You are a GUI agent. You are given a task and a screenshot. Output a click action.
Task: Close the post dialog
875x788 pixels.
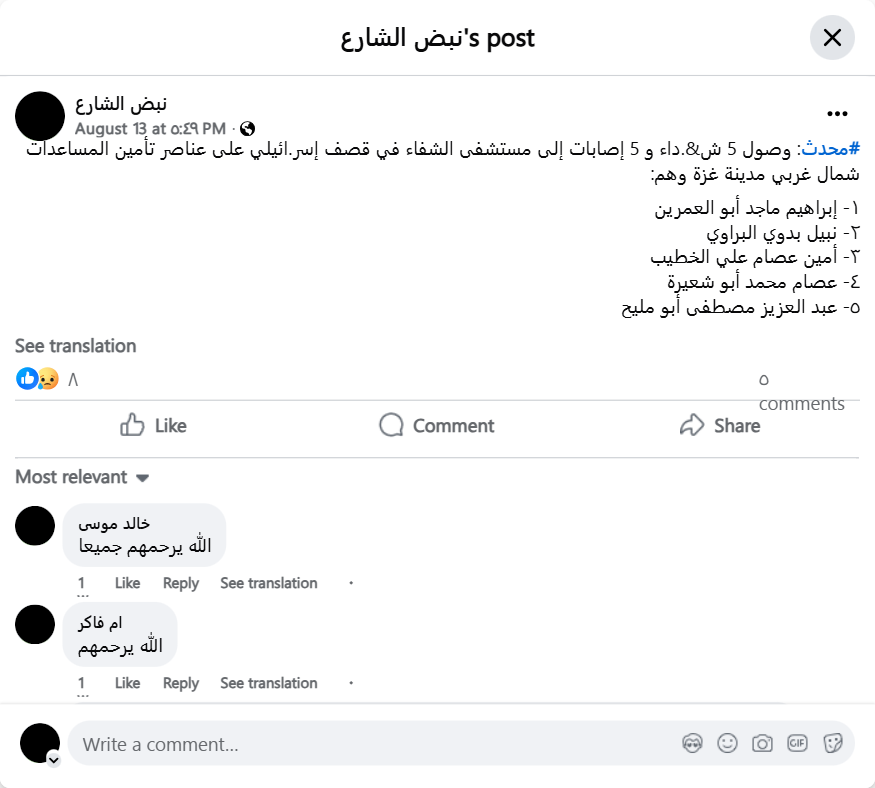(x=832, y=38)
